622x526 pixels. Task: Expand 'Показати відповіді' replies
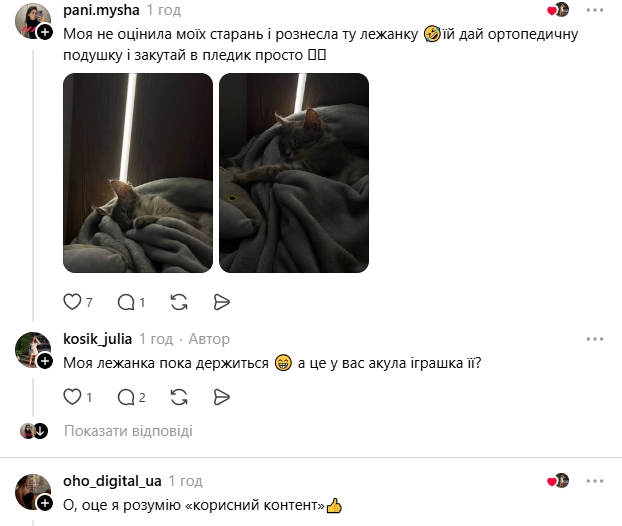point(128,431)
